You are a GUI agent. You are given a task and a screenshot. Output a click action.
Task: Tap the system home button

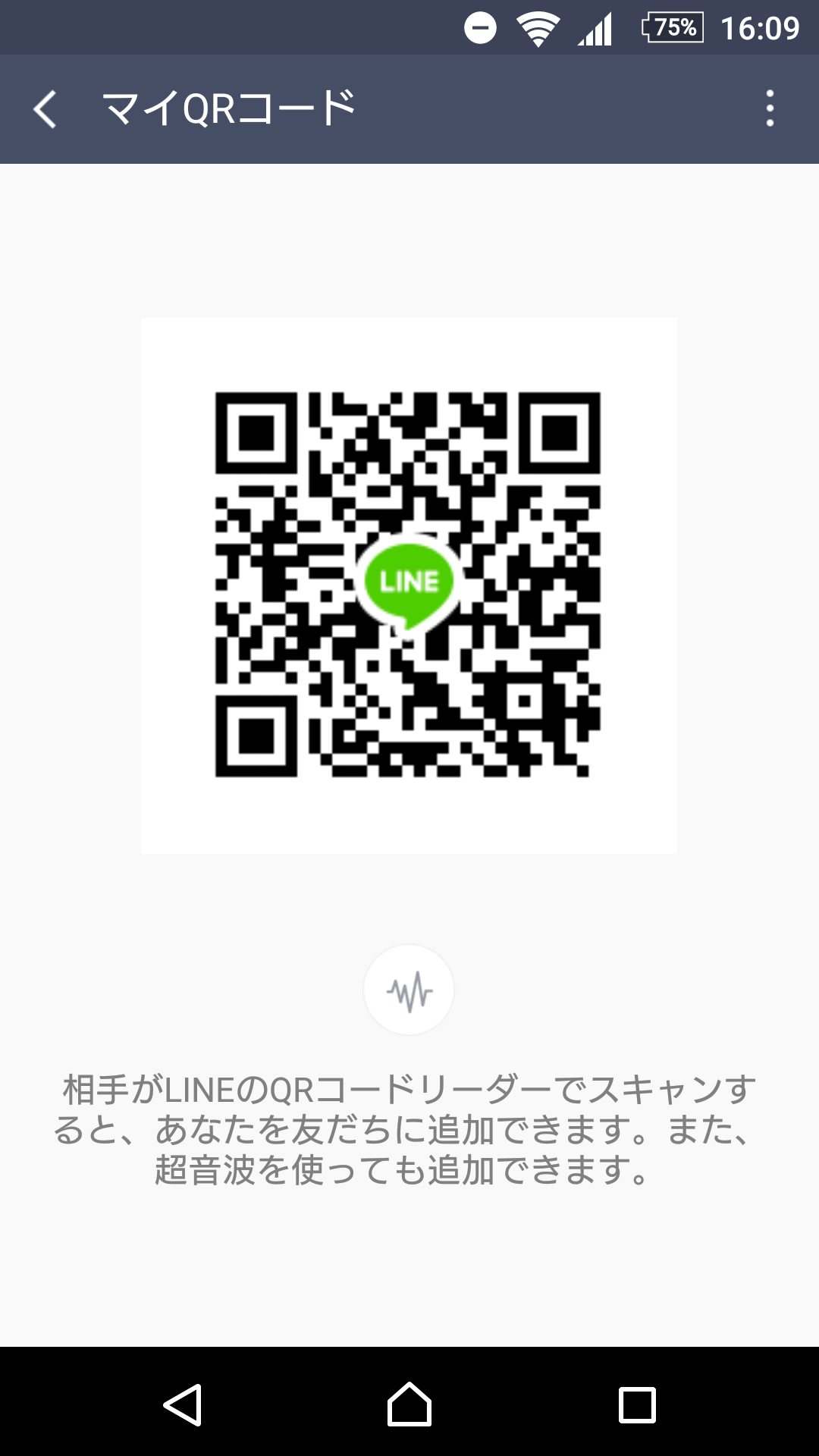(409, 1404)
